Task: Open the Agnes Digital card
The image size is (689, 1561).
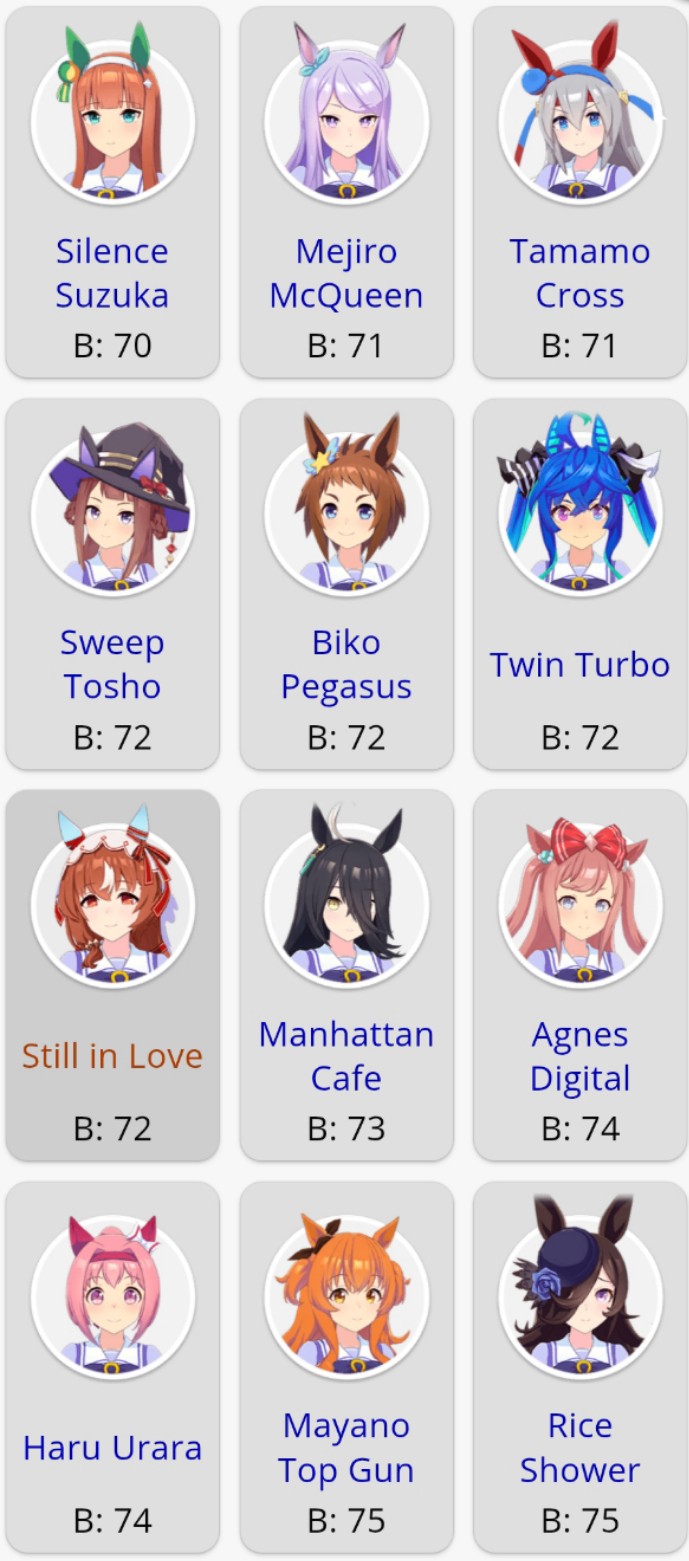Action: [580, 975]
